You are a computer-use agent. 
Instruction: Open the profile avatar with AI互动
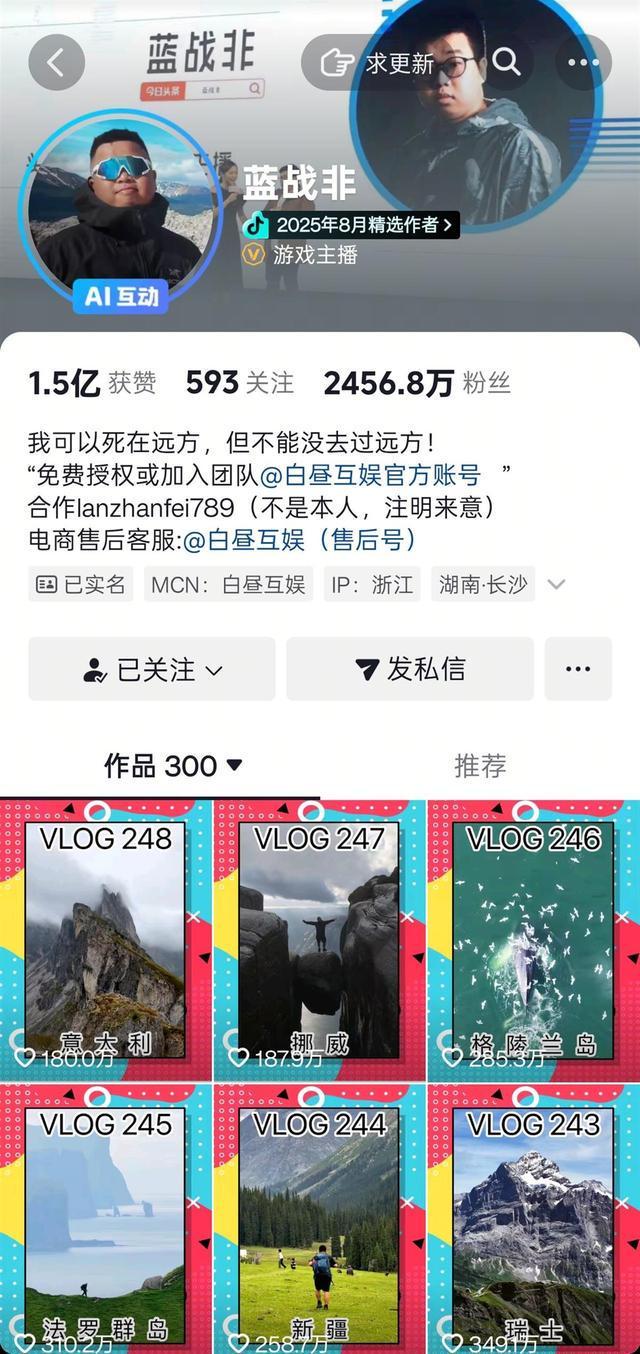[x=121, y=212]
